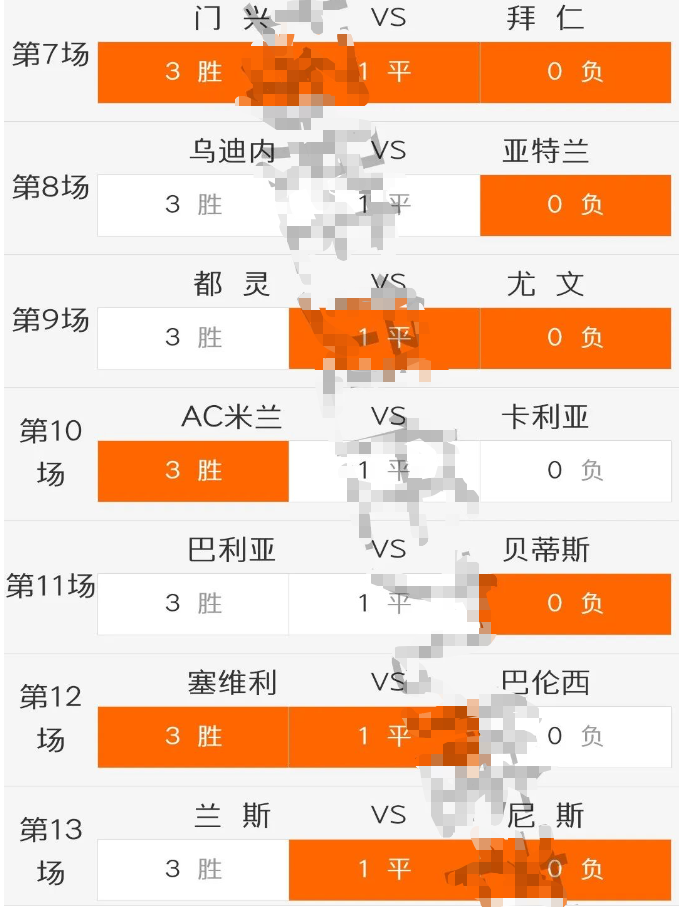The width and height of the screenshot is (679, 907).
Task: Deselect 3 胜 for 塞维利 vs 巴伦西
Action: (x=193, y=737)
